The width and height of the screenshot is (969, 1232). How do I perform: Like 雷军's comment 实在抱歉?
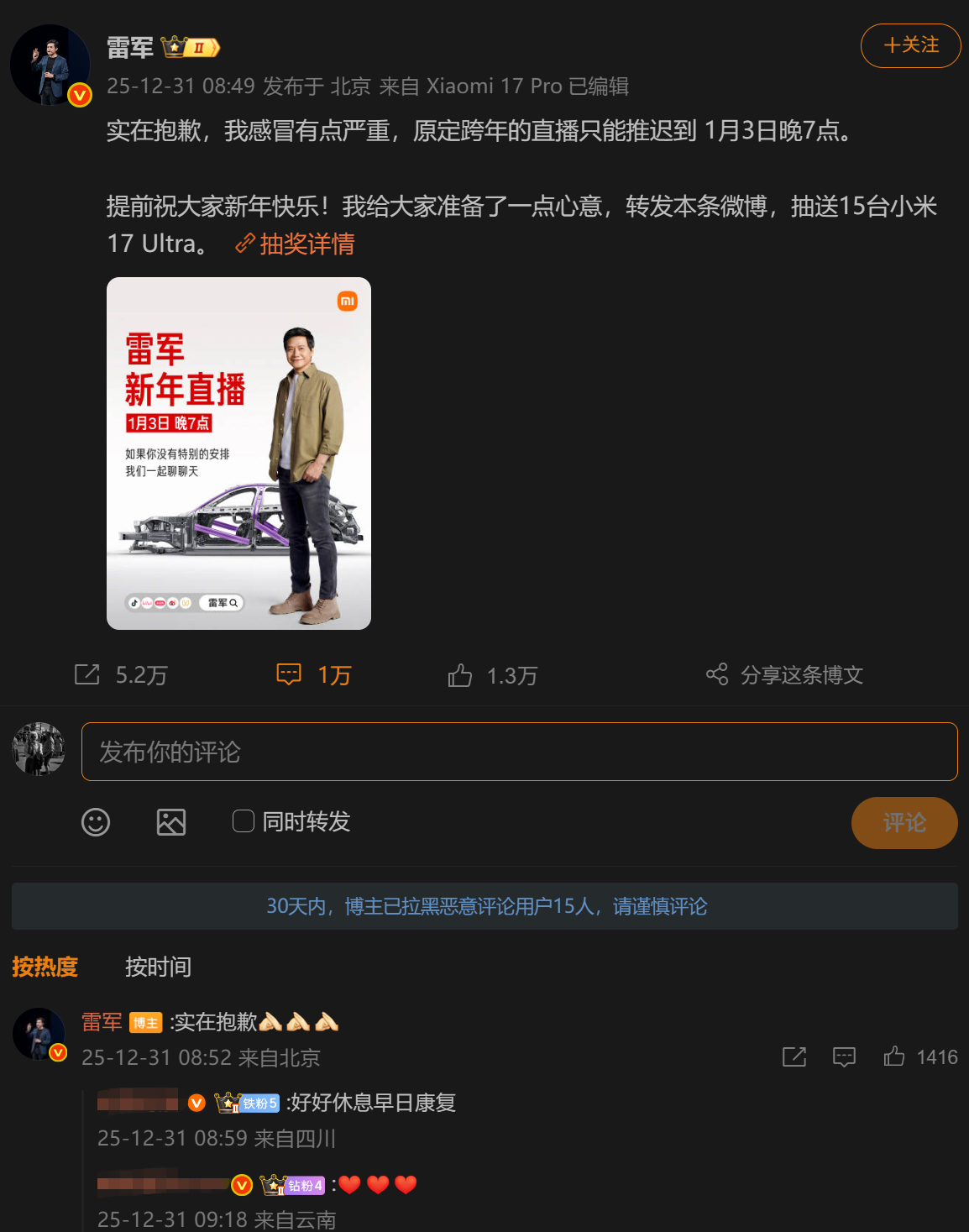pyautogui.click(x=894, y=1056)
